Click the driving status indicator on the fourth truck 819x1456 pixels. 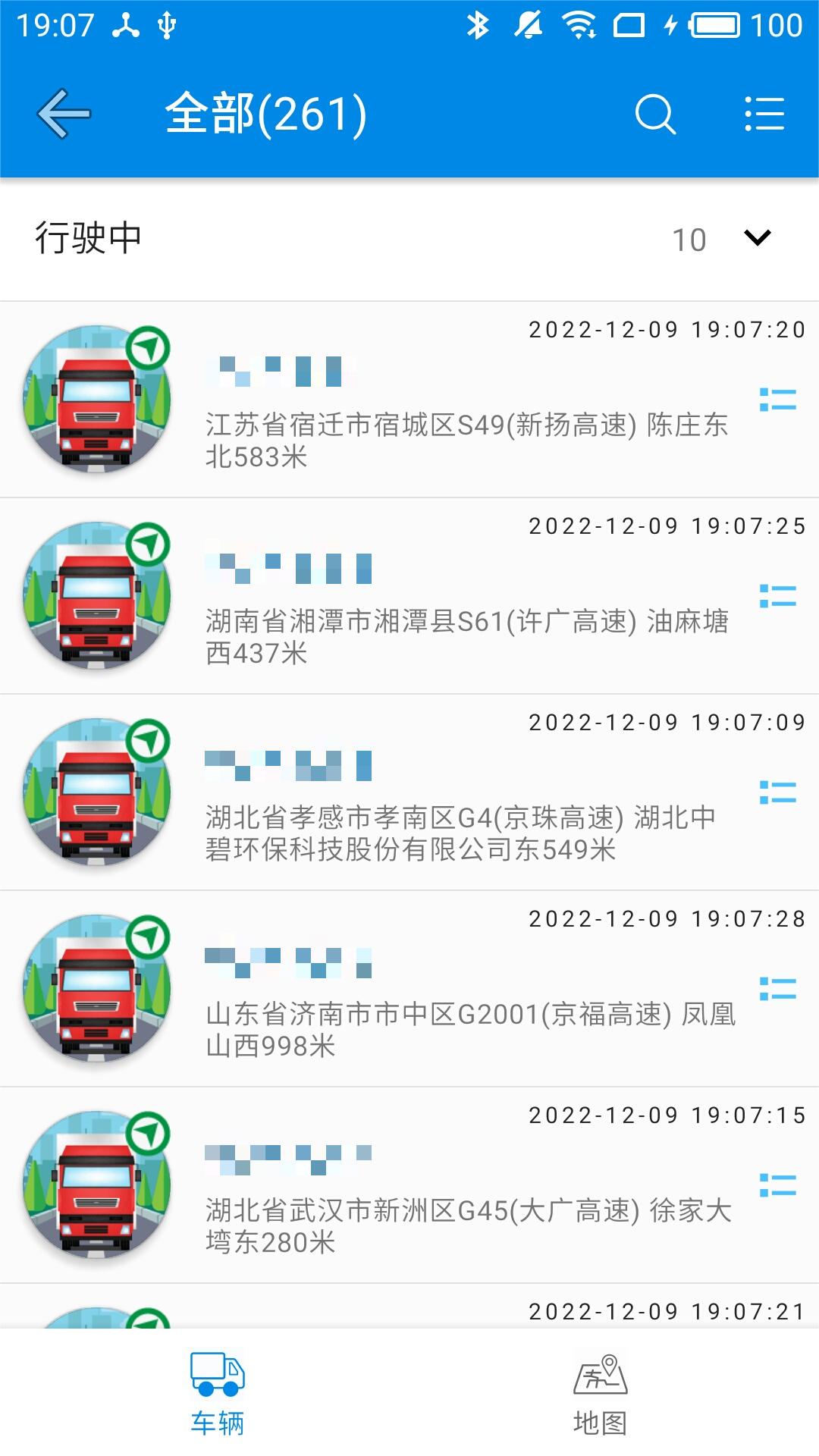[150, 936]
